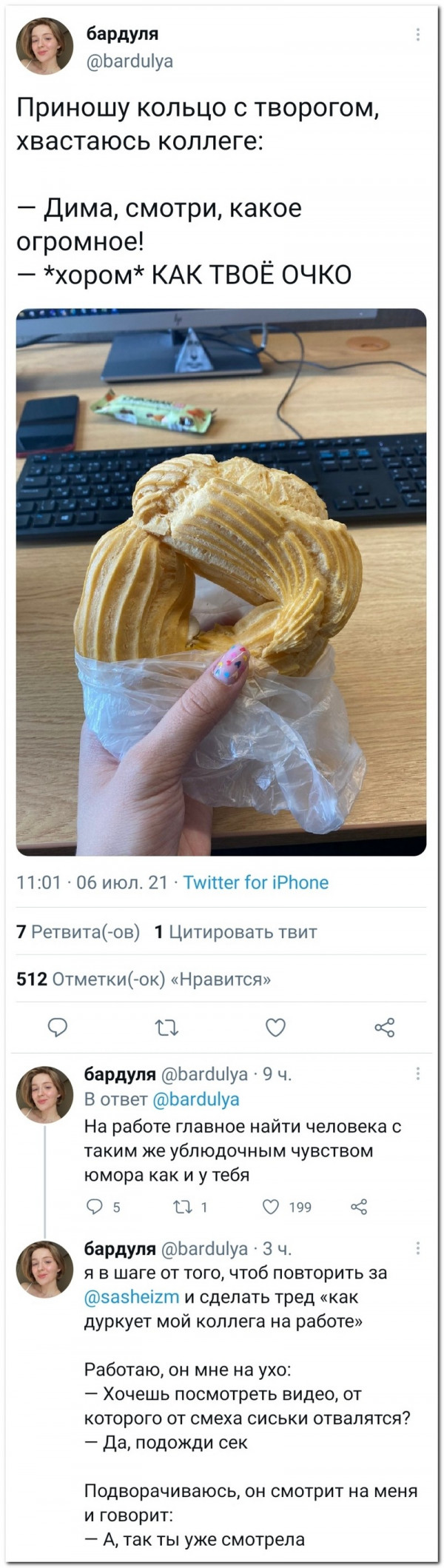The width and height of the screenshot is (444, 1568).
Task: Open the overflow menu on the main tweet
Action: click(x=418, y=34)
